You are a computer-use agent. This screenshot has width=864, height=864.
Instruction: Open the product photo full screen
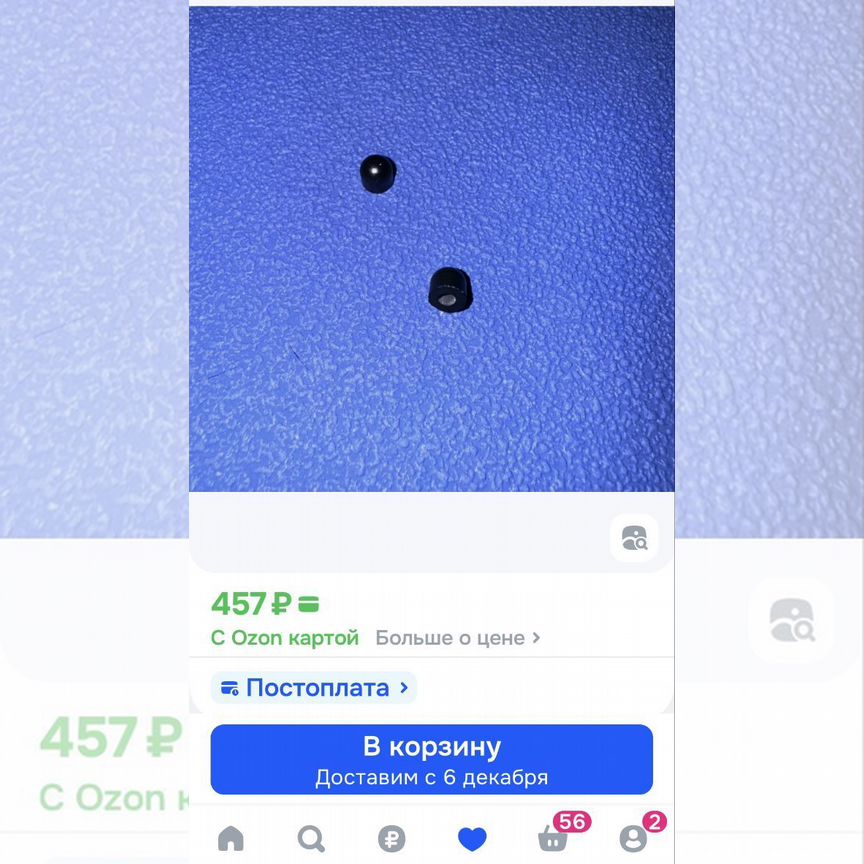coord(431,248)
